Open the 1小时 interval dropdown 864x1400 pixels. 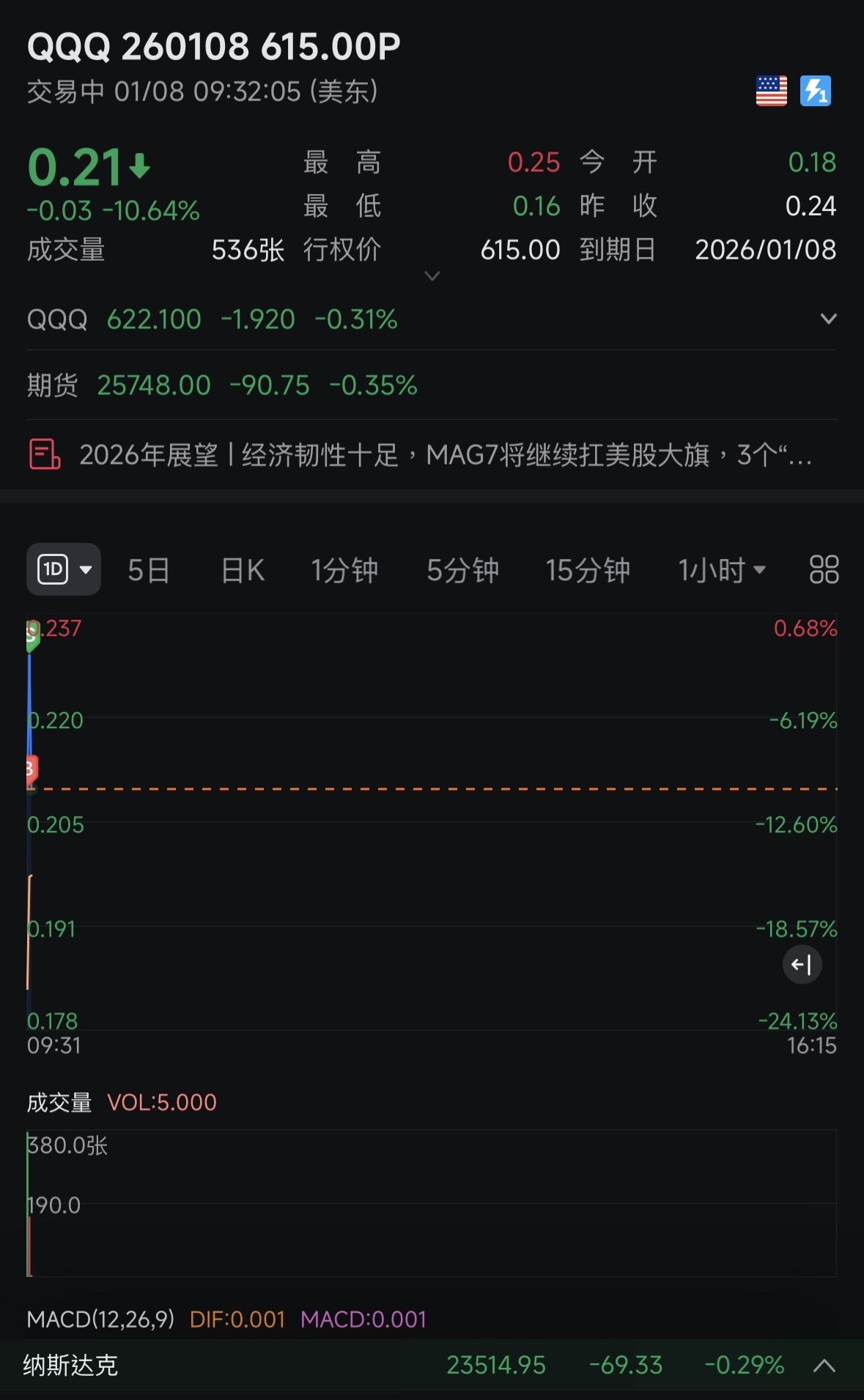point(722,570)
